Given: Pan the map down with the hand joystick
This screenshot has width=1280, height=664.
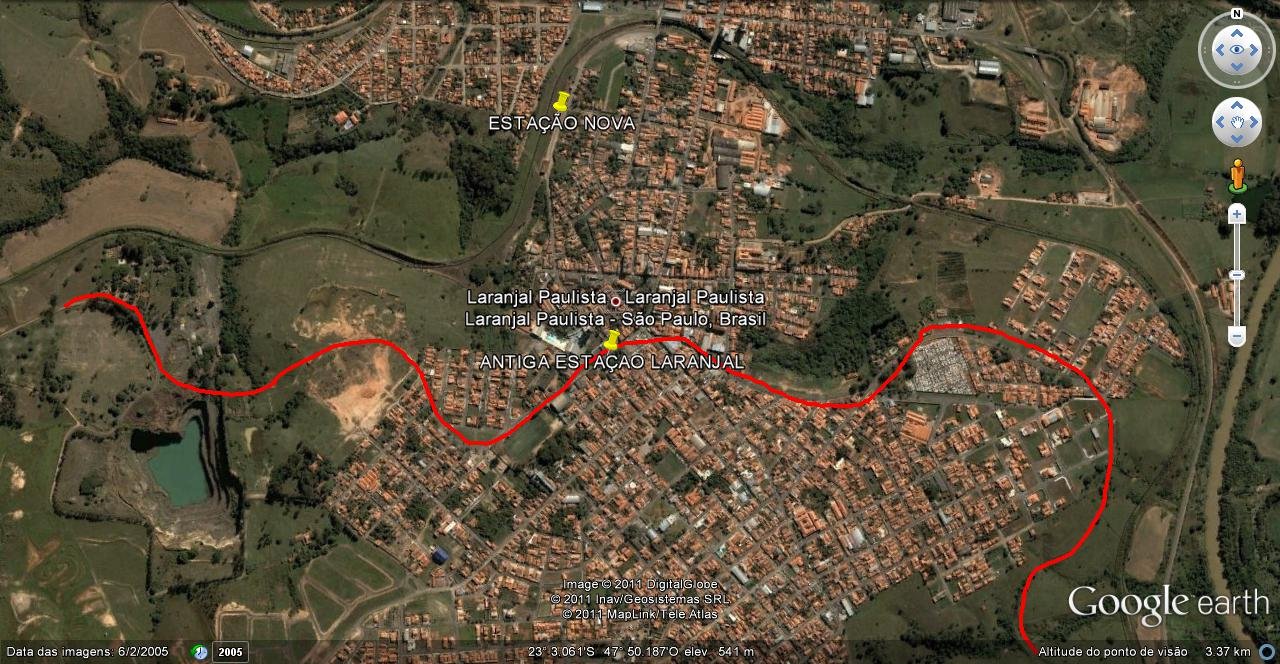Looking at the screenshot, I should click(1237, 138).
